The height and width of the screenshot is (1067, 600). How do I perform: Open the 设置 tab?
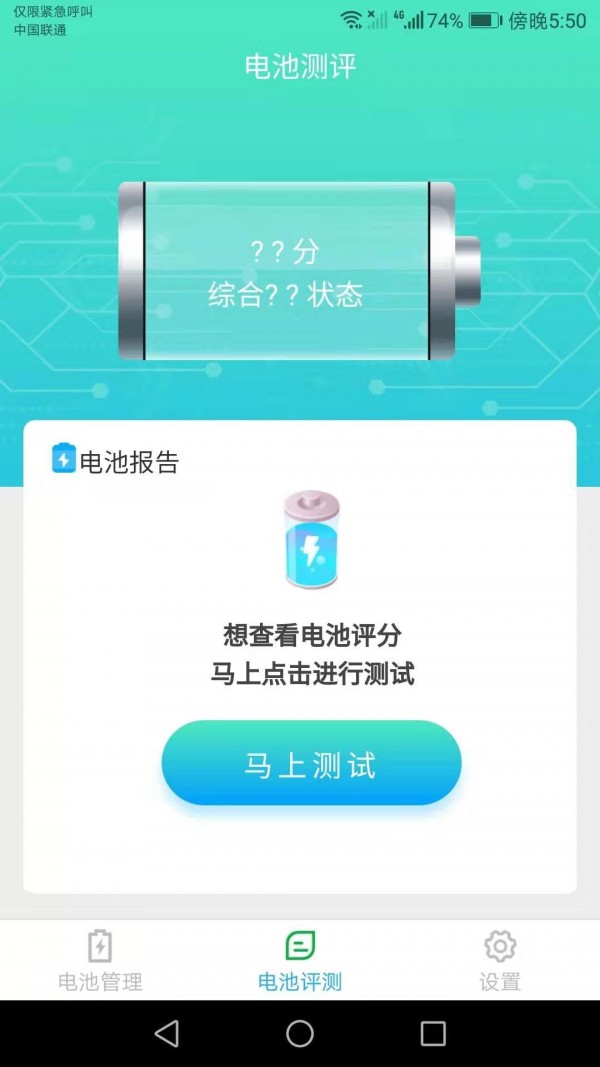tap(499, 960)
